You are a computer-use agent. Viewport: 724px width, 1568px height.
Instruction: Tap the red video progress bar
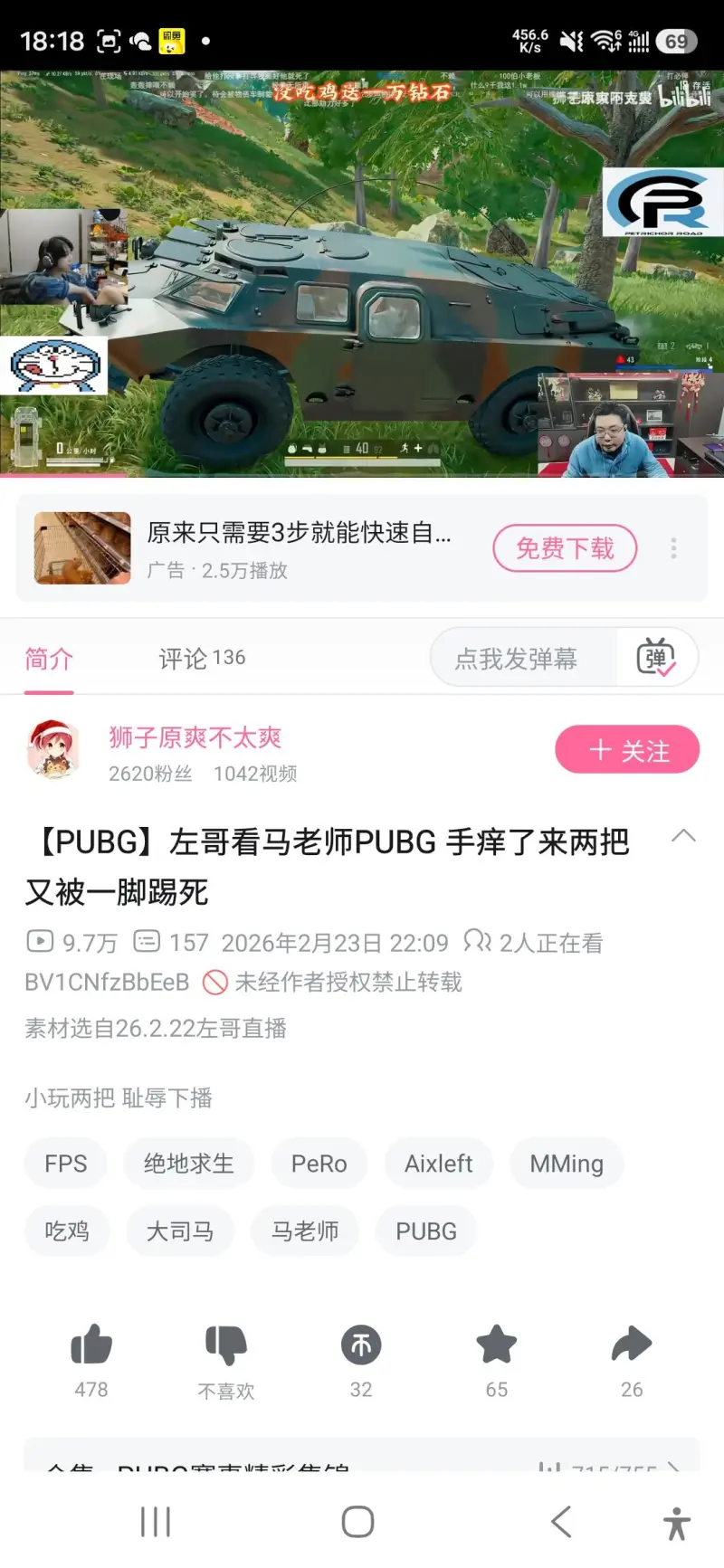coord(362,477)
